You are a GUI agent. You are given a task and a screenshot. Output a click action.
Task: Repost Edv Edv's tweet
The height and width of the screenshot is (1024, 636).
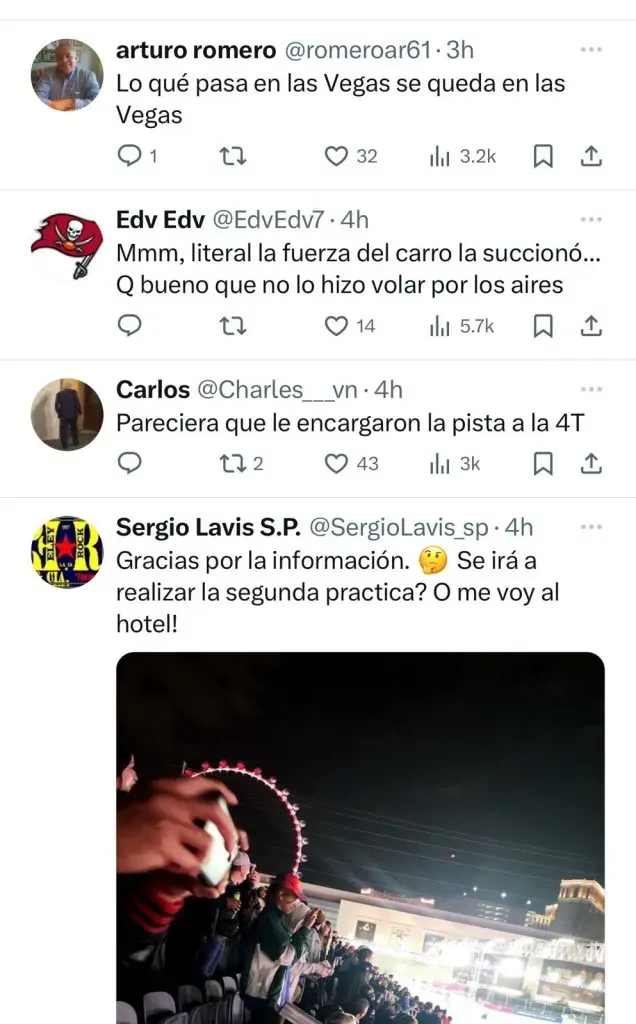pos(233,326)
